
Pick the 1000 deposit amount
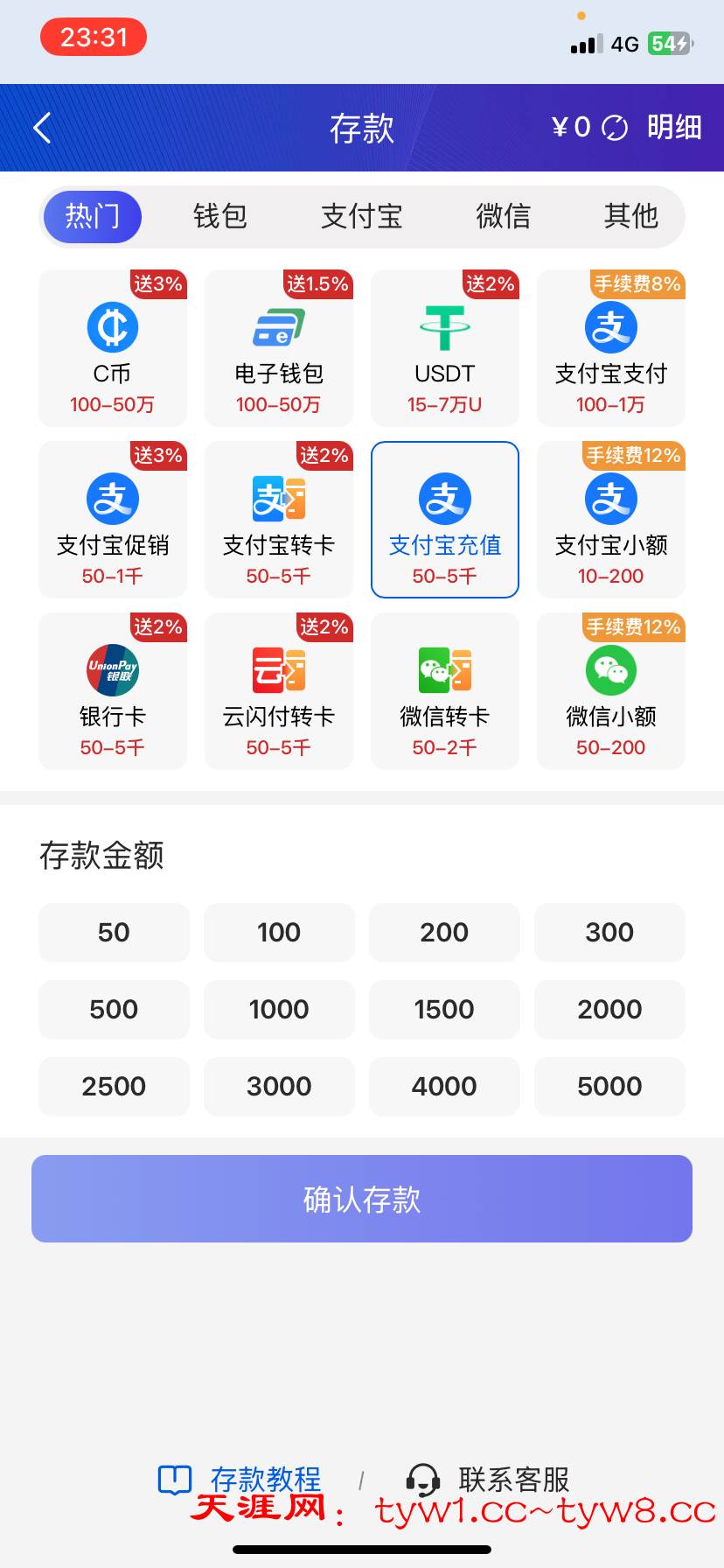point(279,1010)
